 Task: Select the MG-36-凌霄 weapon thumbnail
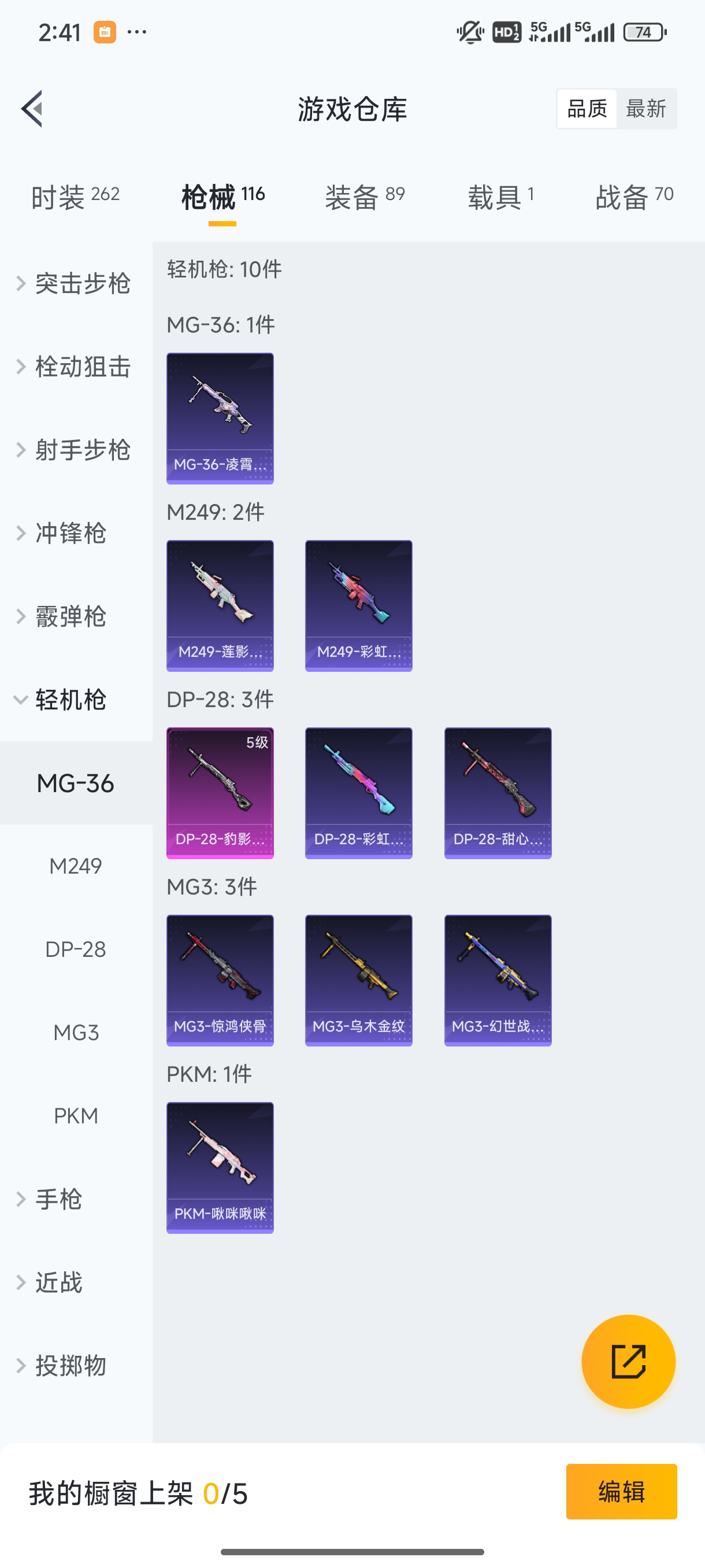[x=220, y=418]
